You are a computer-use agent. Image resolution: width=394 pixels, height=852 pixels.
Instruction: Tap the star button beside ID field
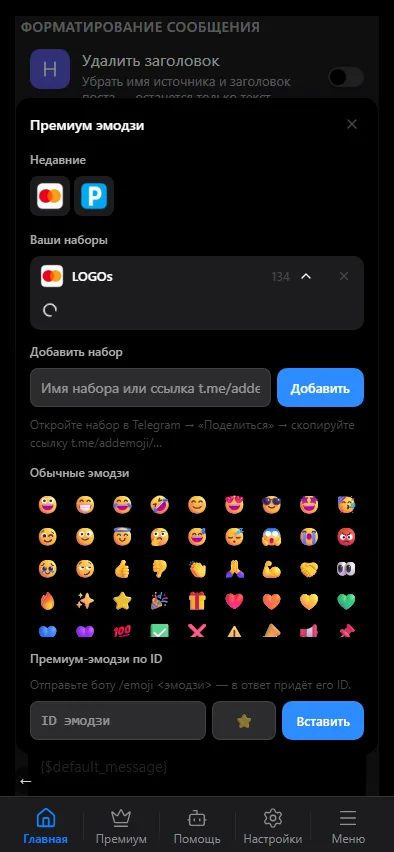click(244, 721)
